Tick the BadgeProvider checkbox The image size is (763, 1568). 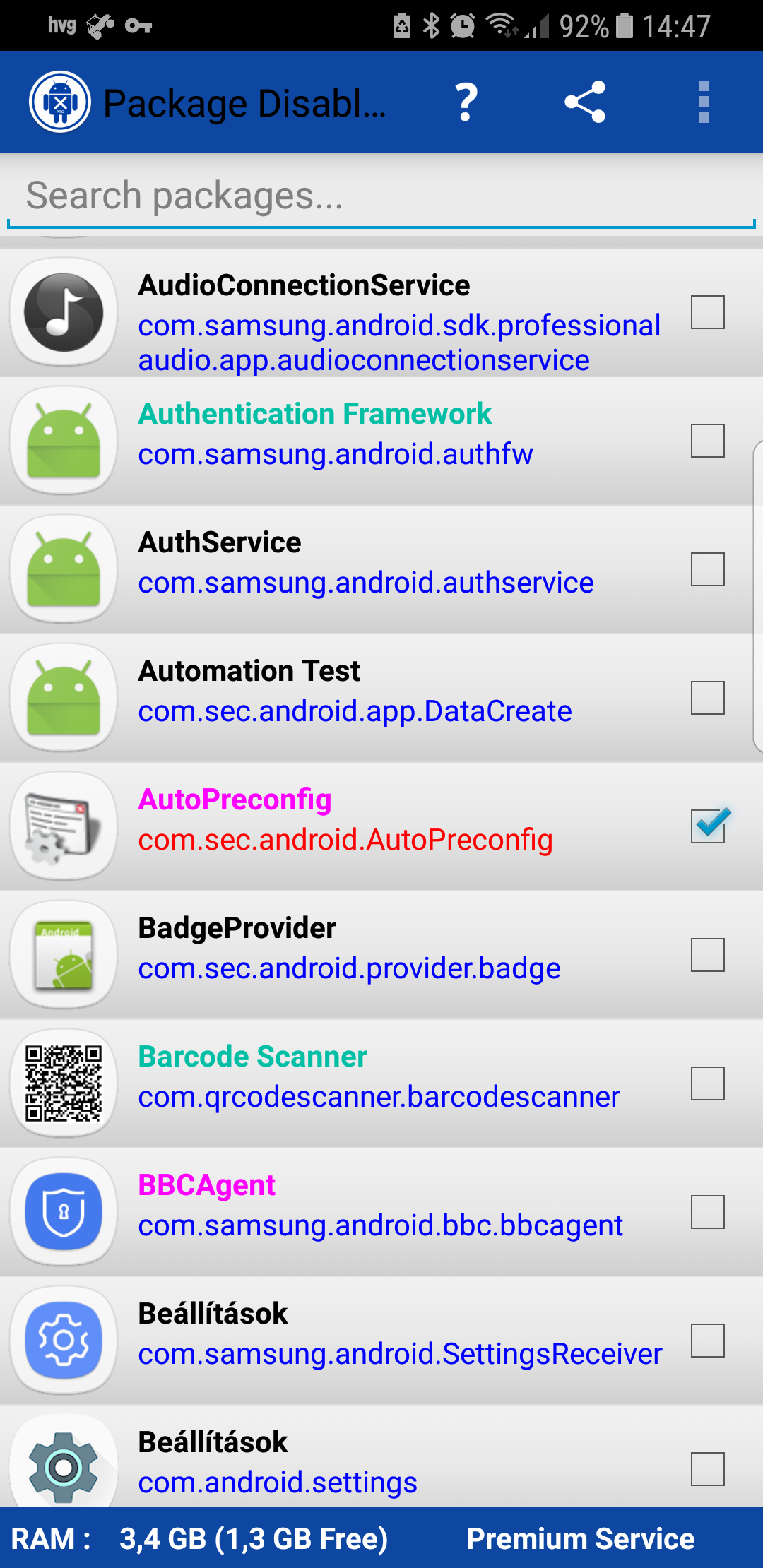coord(708,955)
